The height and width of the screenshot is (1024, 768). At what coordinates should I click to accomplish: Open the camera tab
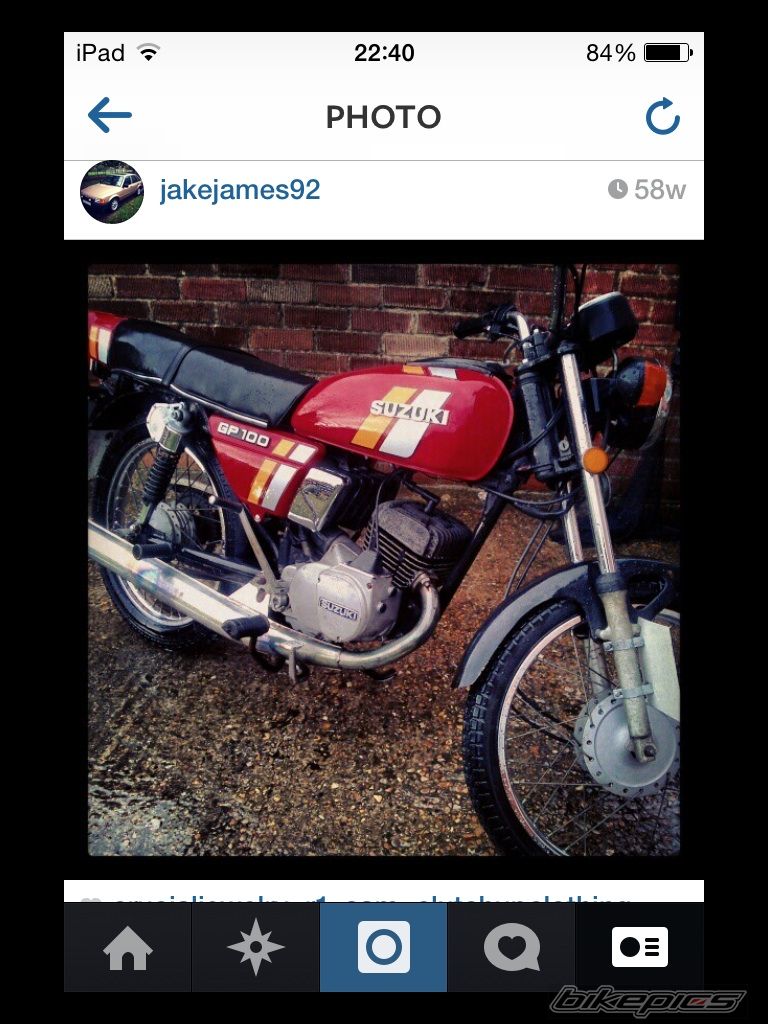(x=384, y=948)
